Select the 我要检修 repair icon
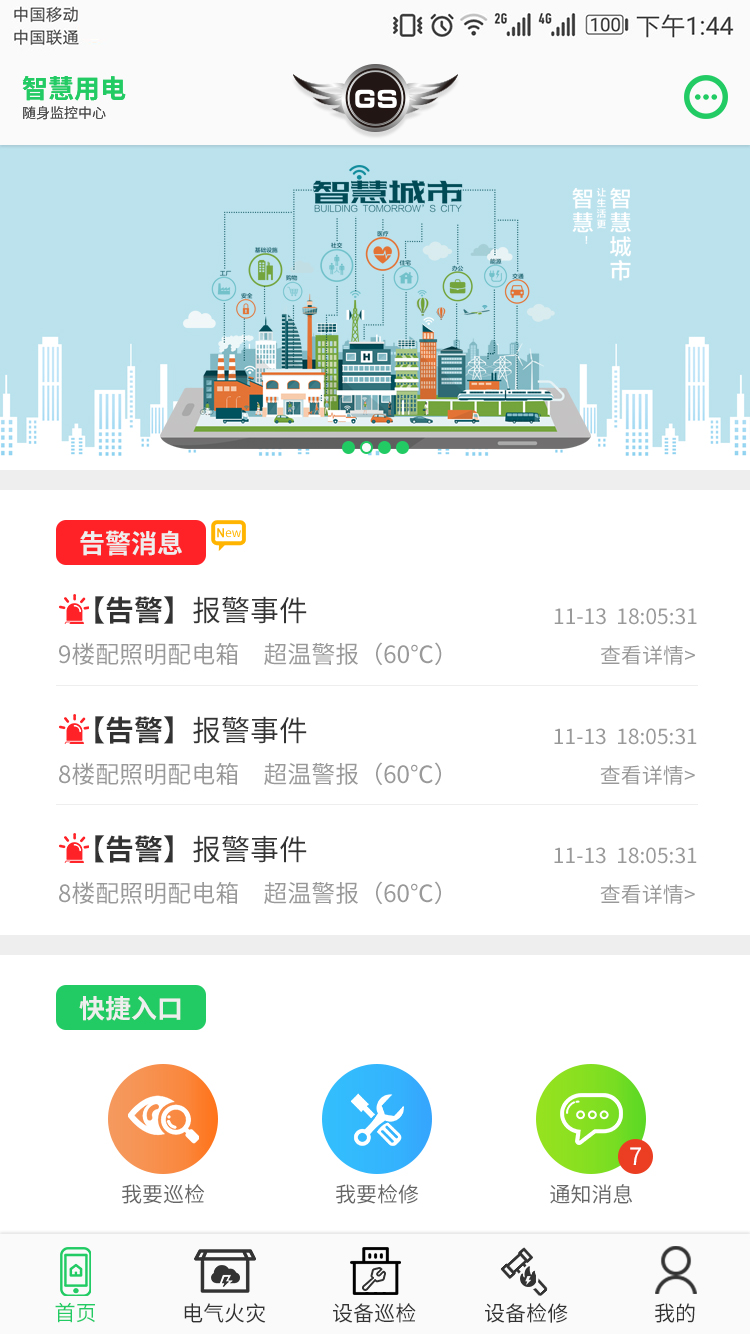750x1334 pixels. (376, 1118)
